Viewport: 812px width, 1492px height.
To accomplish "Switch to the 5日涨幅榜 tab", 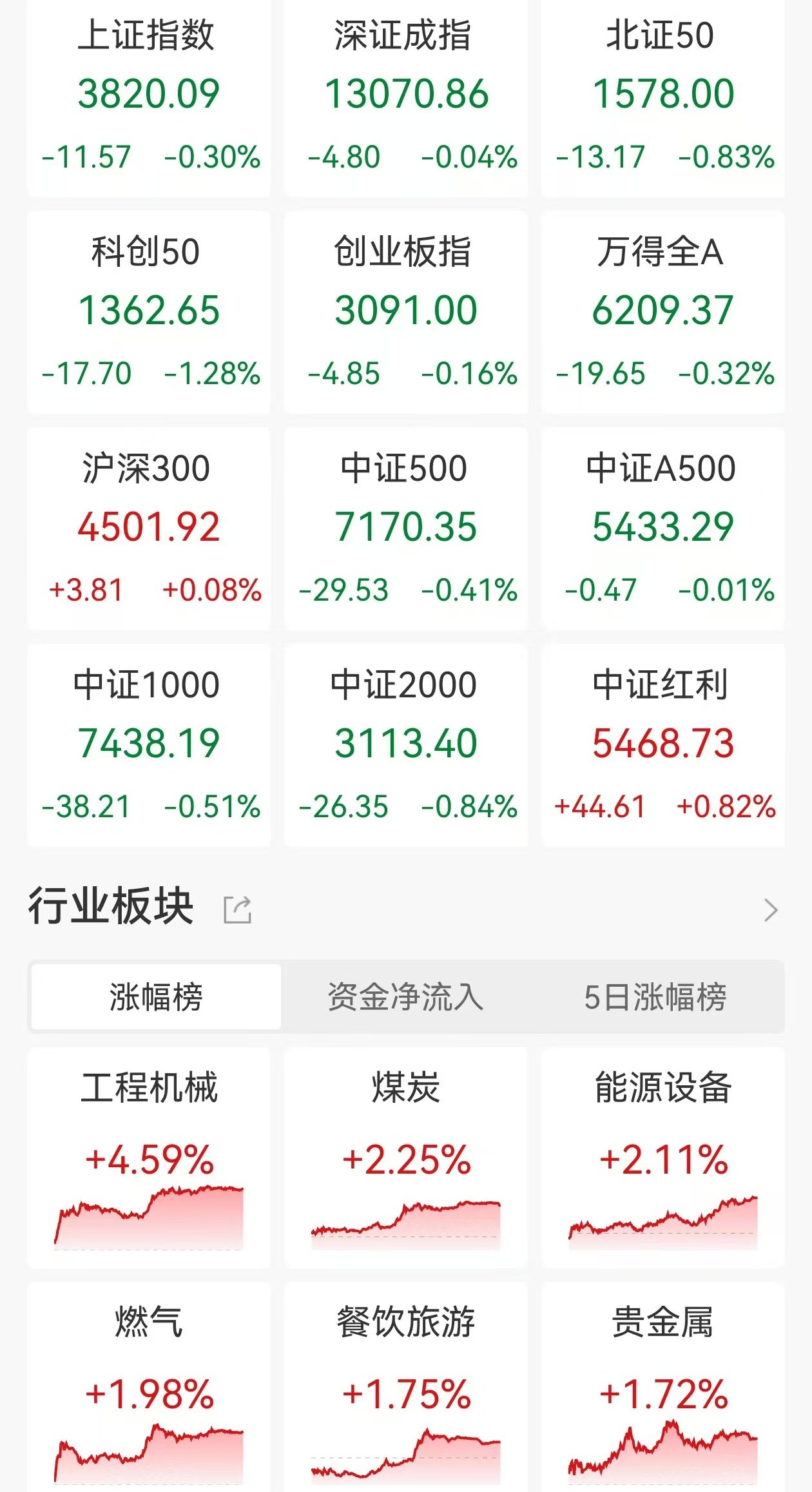I will point(655,997).
